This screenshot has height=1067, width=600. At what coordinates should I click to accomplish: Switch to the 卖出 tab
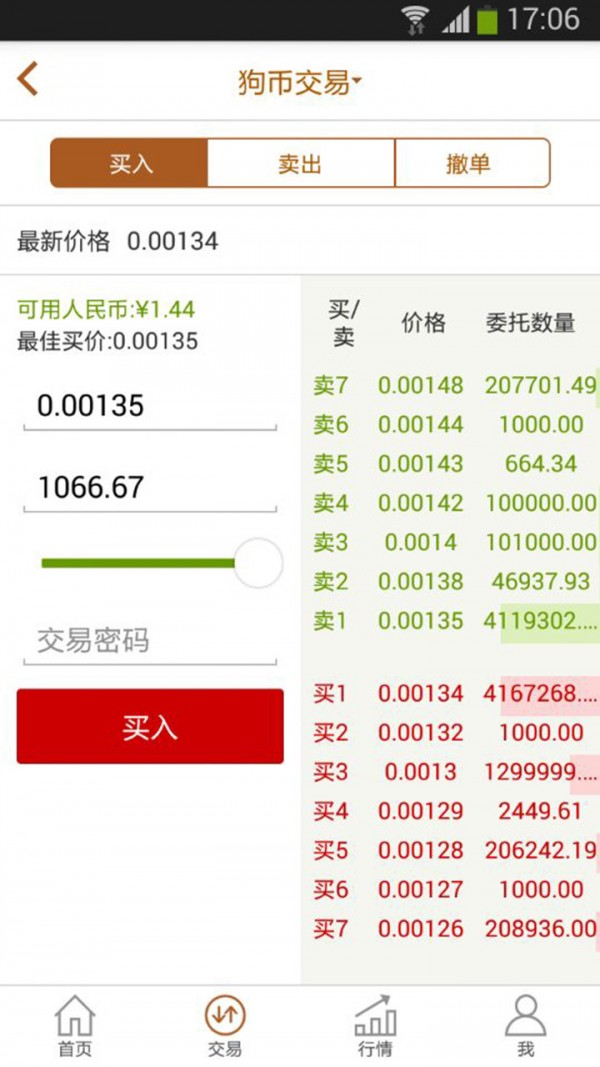(x=301, y=163)
